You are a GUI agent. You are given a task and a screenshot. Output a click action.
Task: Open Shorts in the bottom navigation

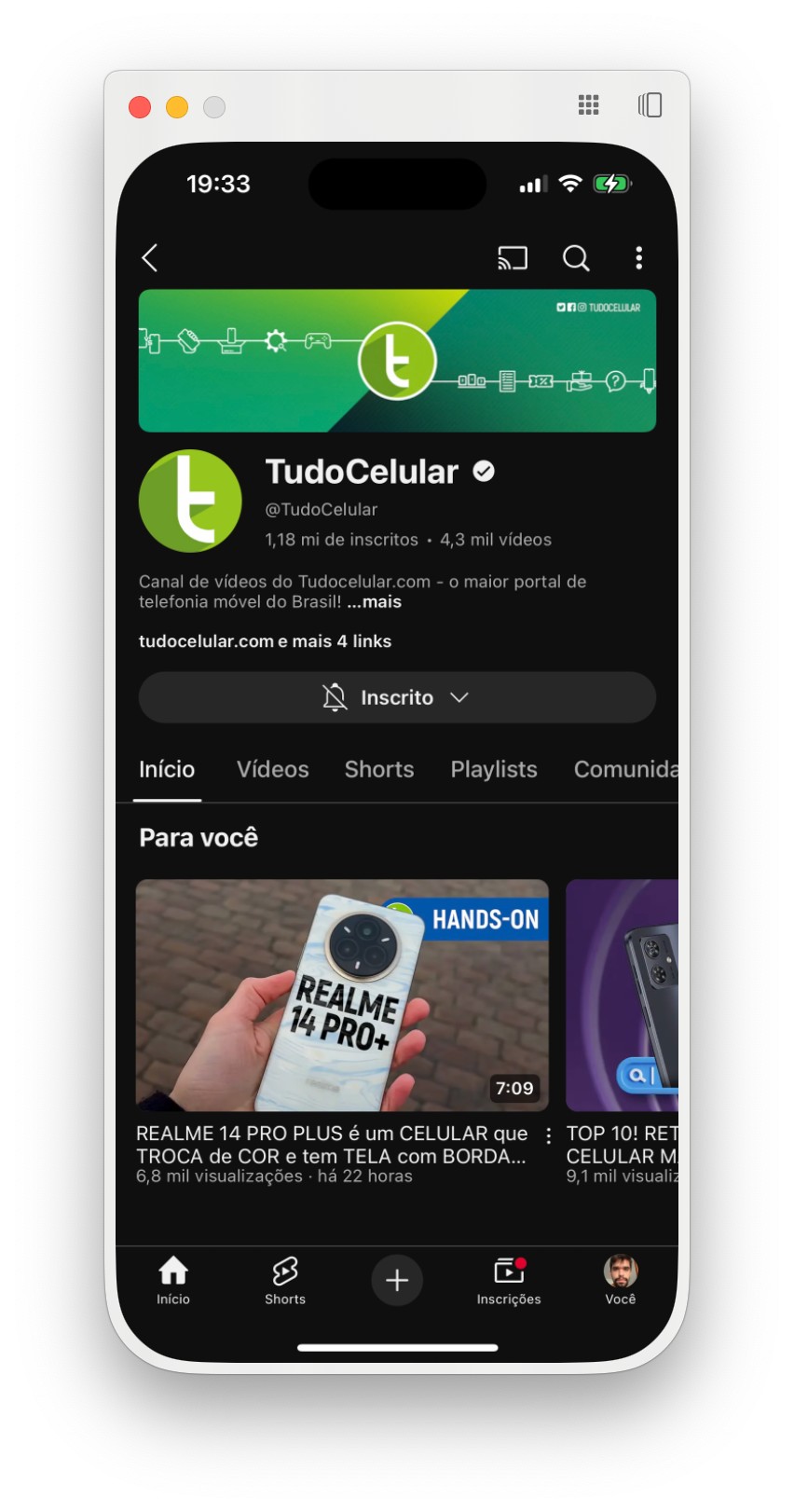tap(285, 1281)
